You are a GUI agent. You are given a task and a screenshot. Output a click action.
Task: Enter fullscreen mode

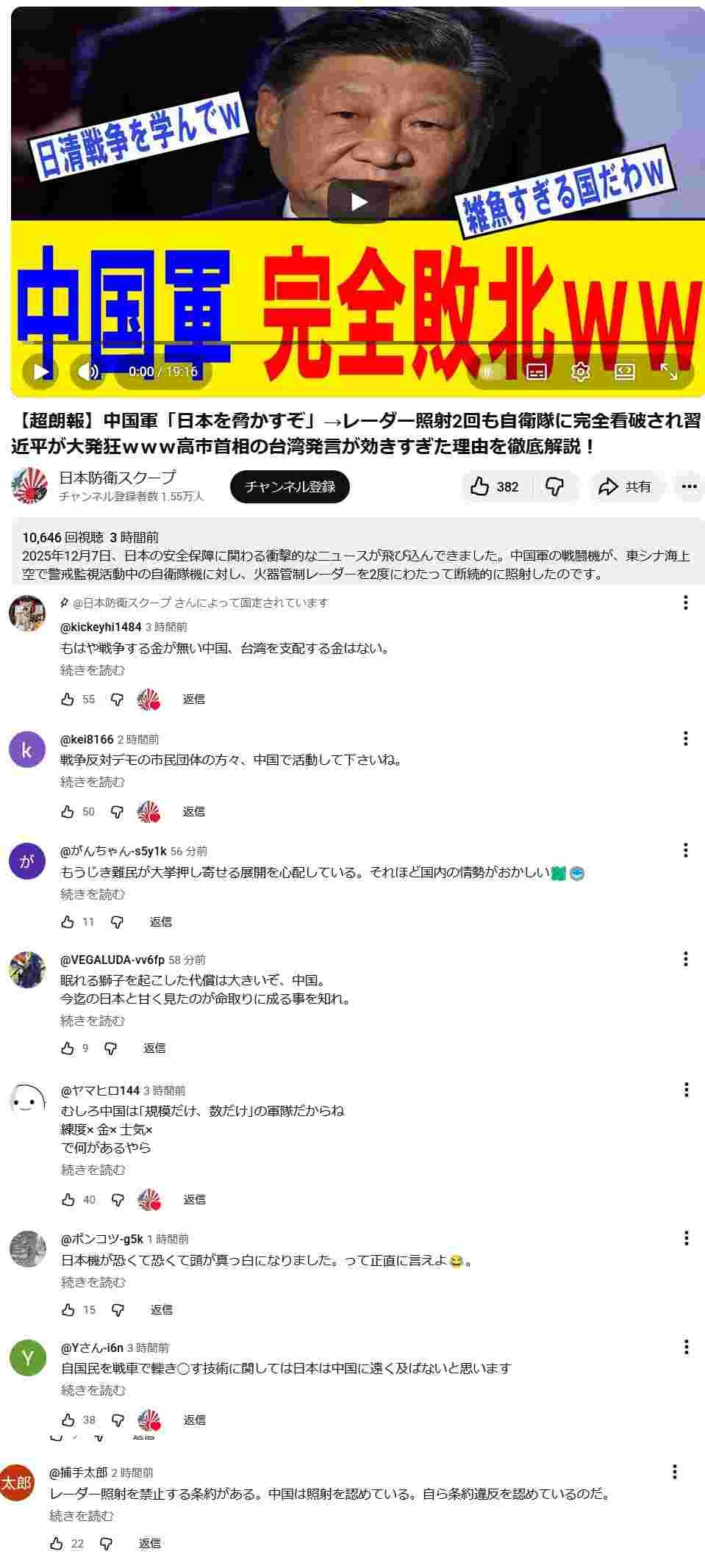tap(668, 372)
